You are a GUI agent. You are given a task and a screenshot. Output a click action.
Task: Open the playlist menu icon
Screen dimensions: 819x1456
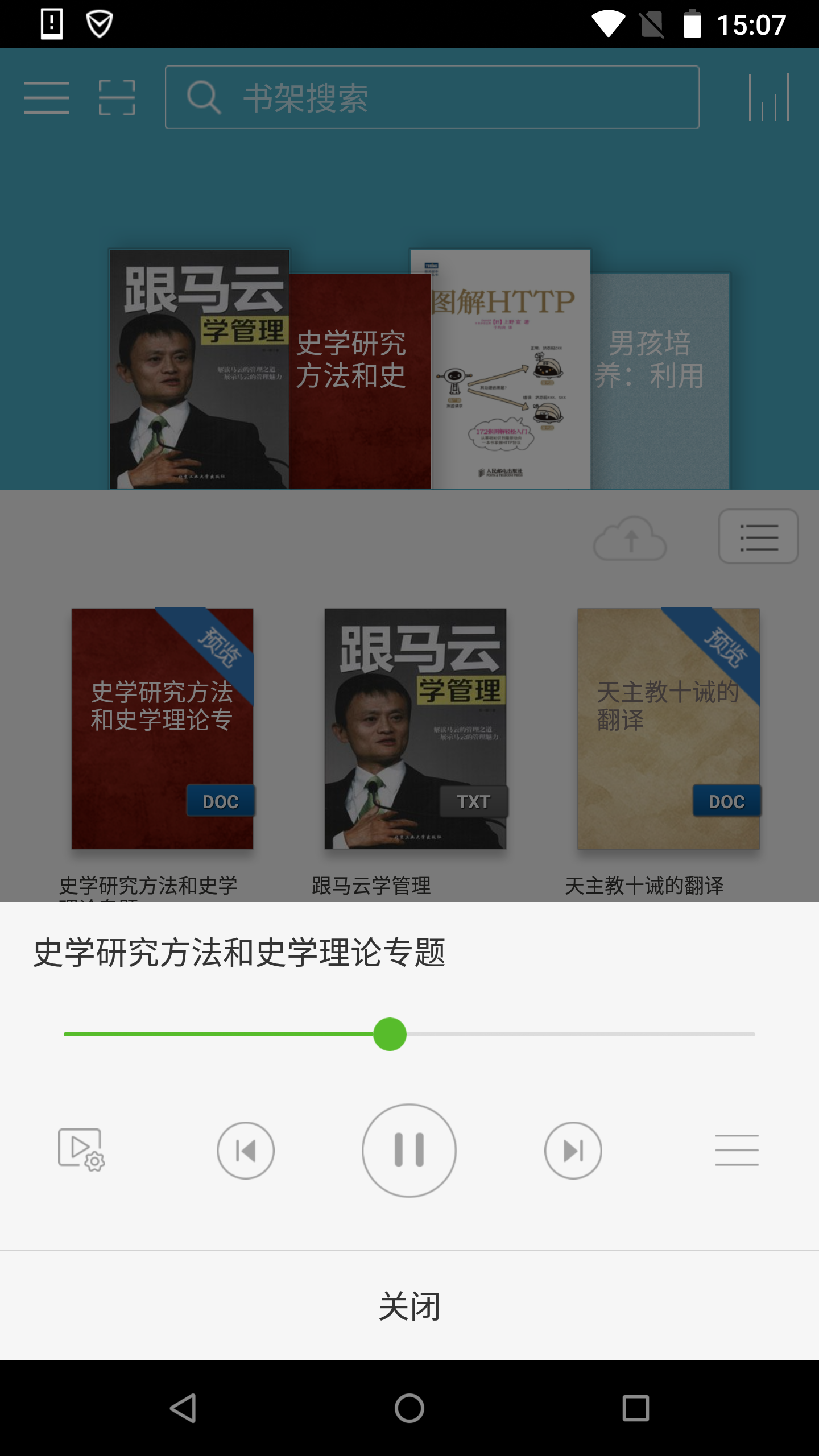point(737,1149)
